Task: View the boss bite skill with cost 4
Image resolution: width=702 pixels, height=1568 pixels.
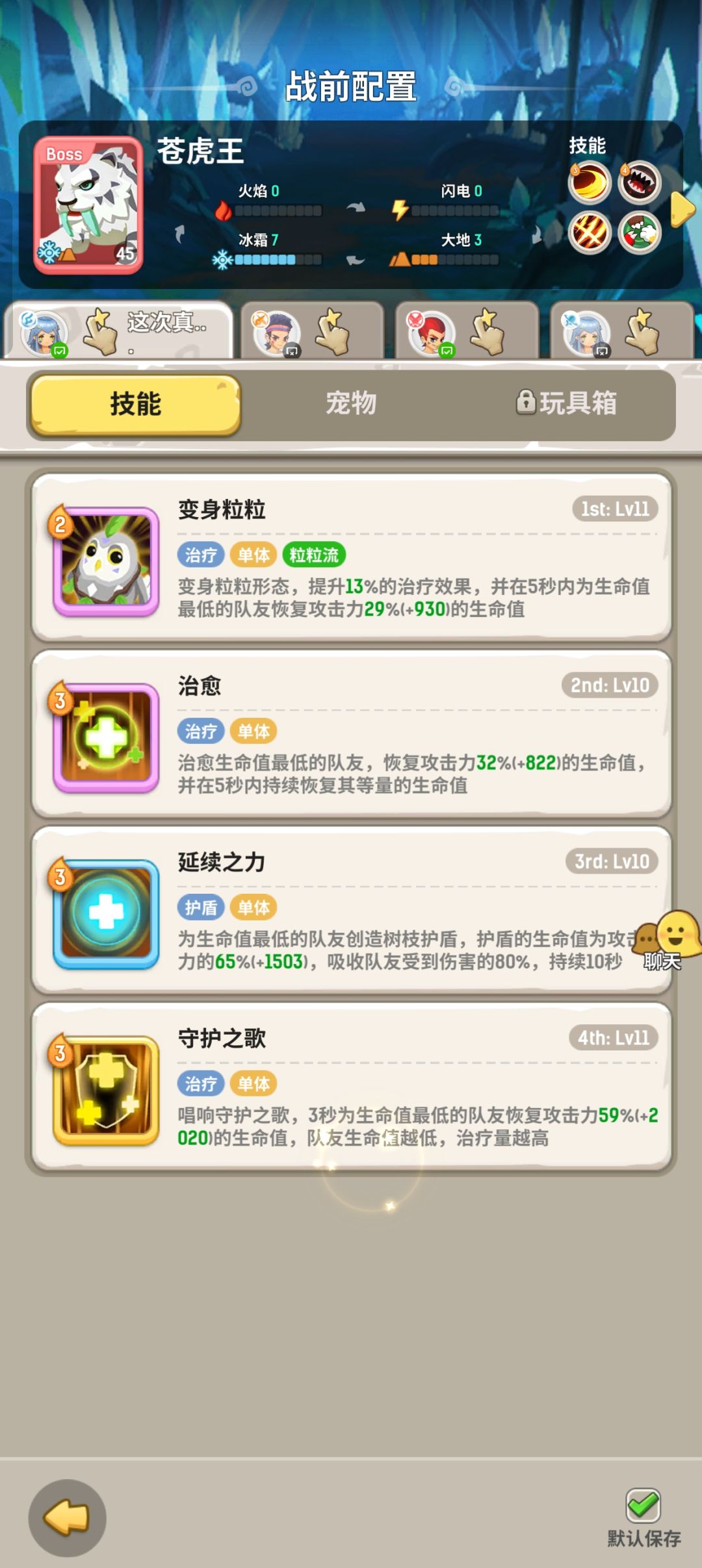Action: [638, 183]
